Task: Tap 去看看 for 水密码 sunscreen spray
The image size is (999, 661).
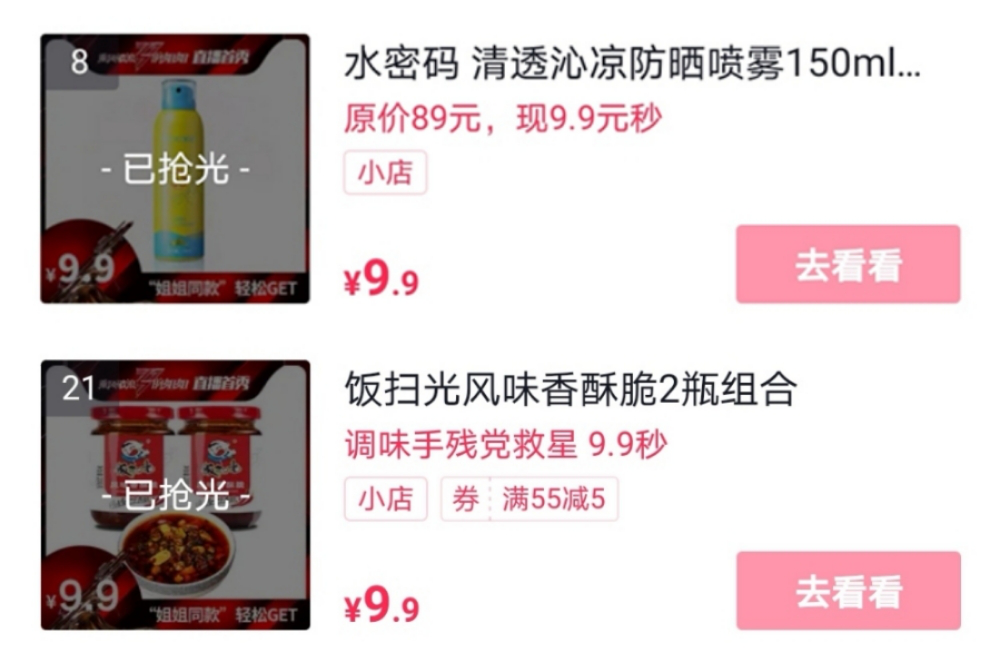Action: pyautogui.click(x=847, y=264)
